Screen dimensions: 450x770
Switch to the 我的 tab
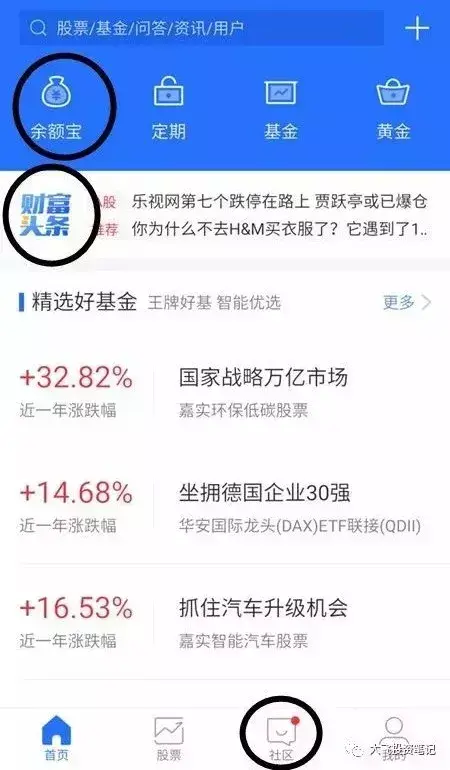click(394, 739)
